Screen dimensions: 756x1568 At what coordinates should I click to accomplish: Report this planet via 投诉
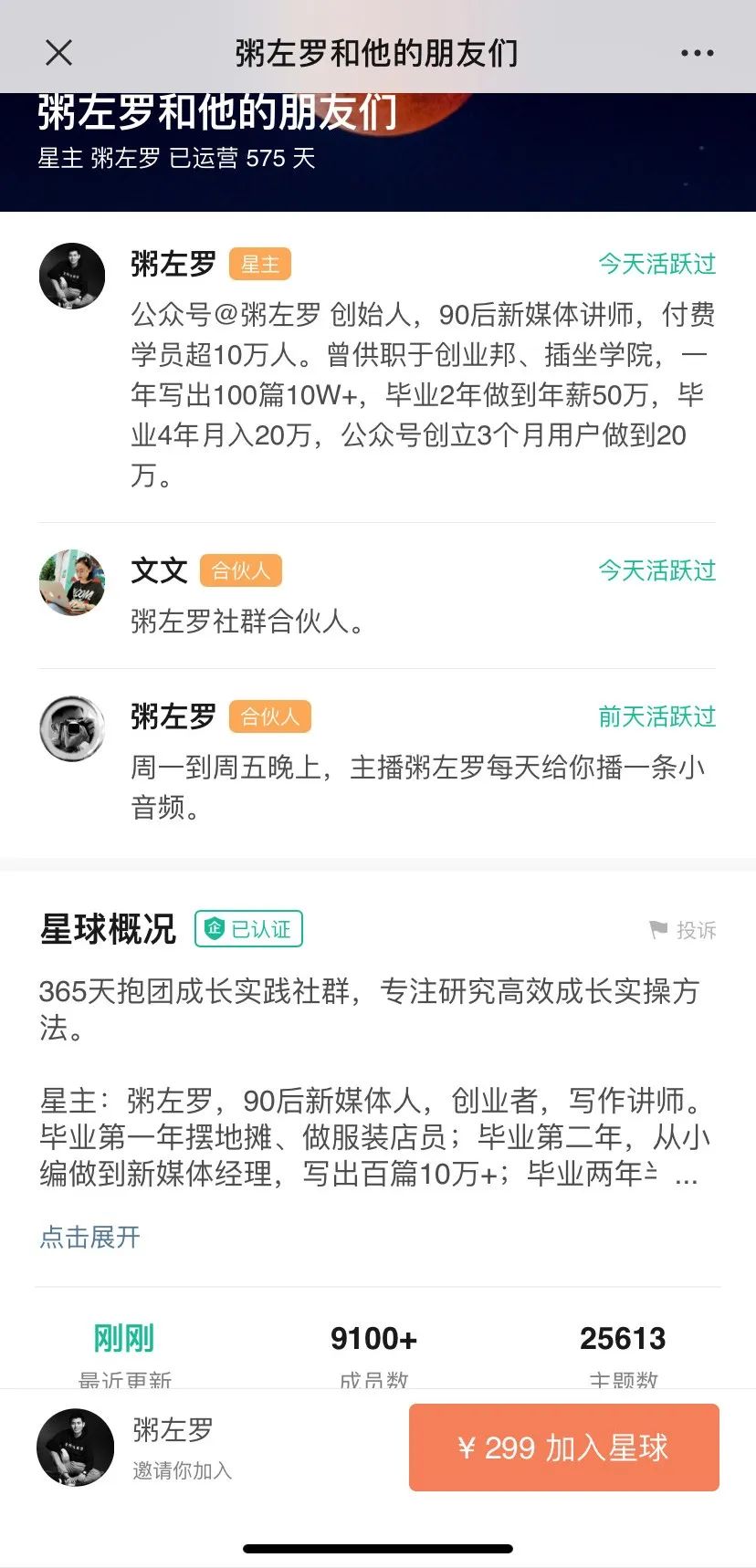(x=683, y=930)
